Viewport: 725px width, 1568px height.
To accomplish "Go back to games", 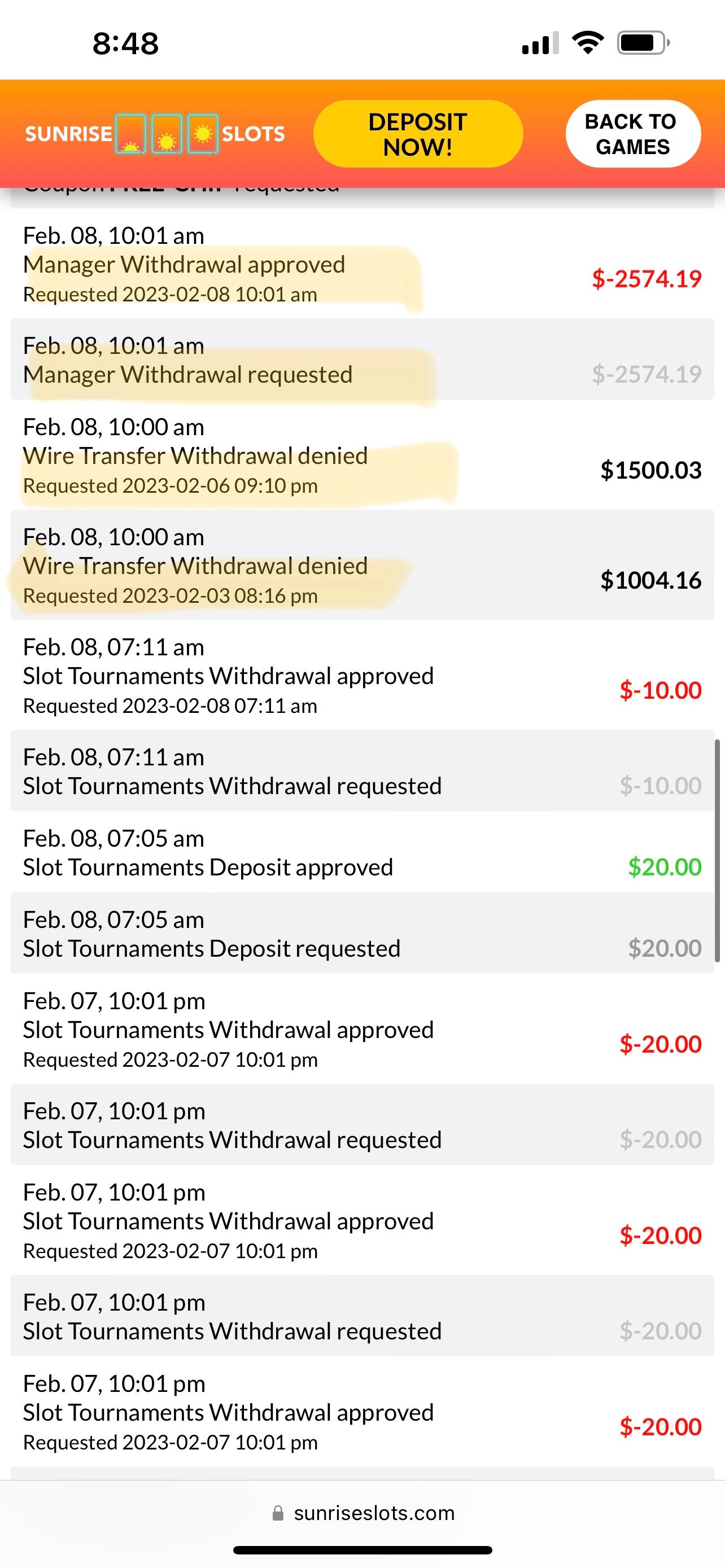I will [x=632, y=134].
